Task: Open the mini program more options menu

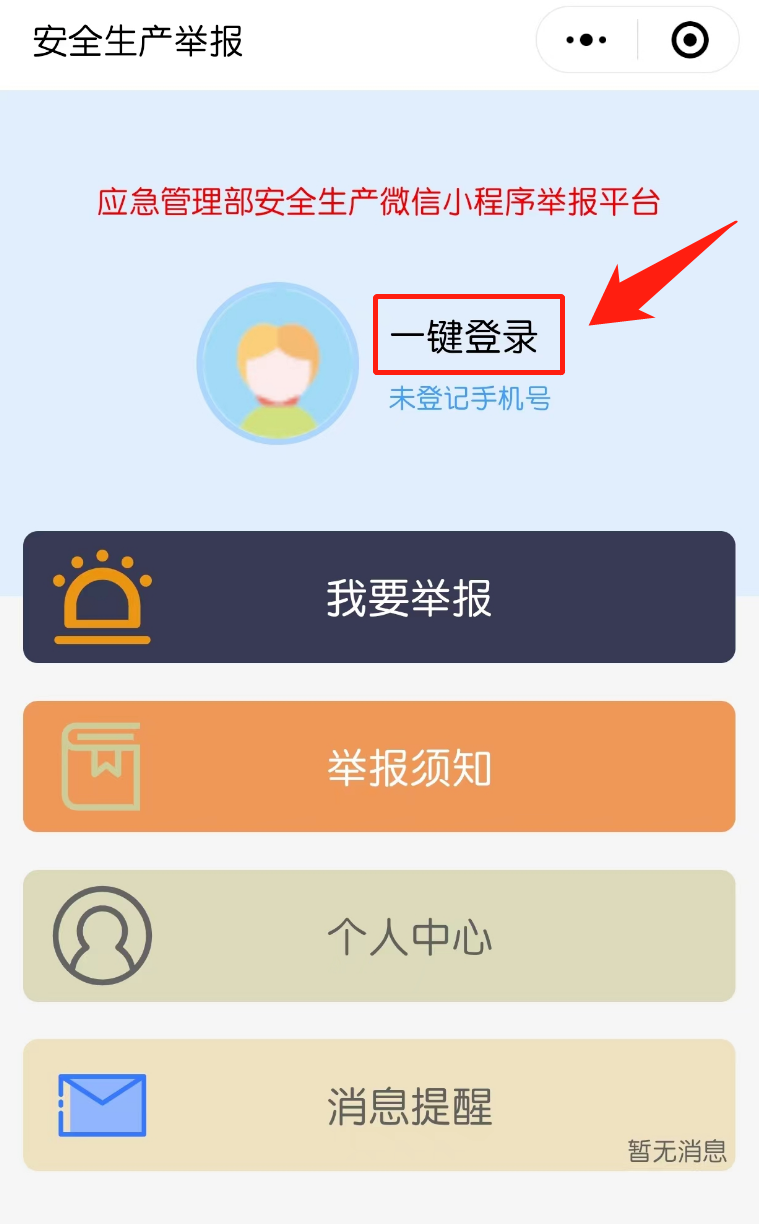Action: coord(587,41)
